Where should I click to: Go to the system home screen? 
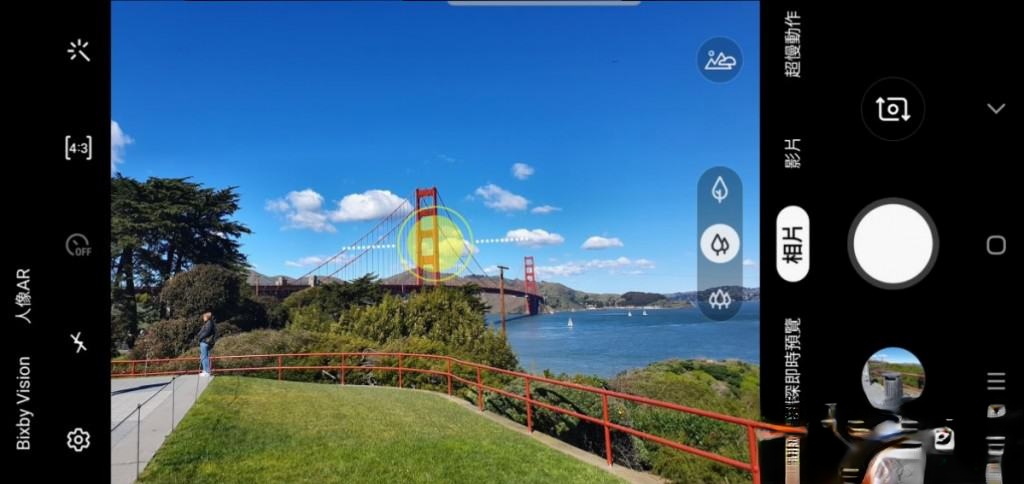click(x=996, y=245)
